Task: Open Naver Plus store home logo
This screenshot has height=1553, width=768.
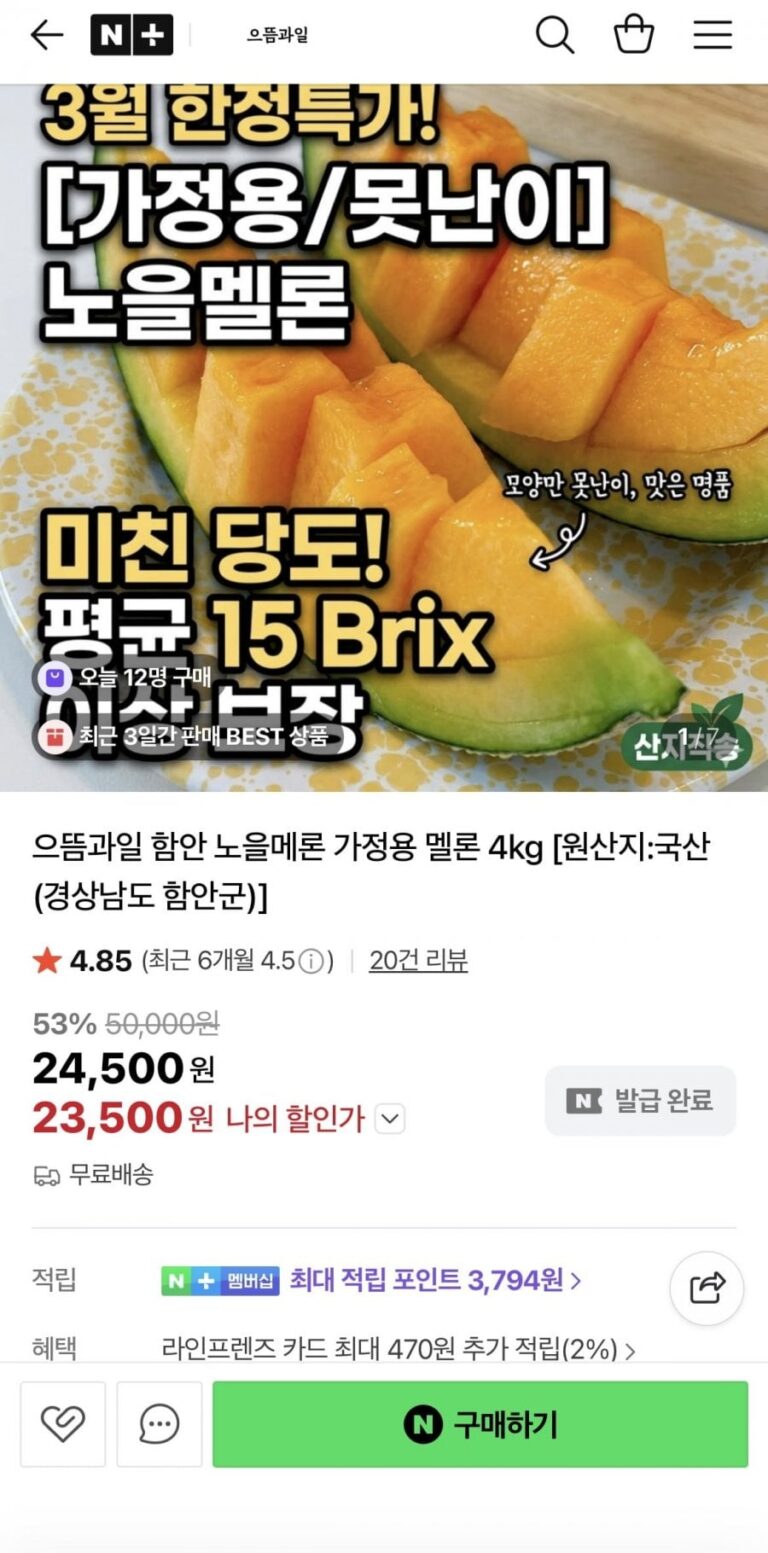Action: (x=131, y=35)
